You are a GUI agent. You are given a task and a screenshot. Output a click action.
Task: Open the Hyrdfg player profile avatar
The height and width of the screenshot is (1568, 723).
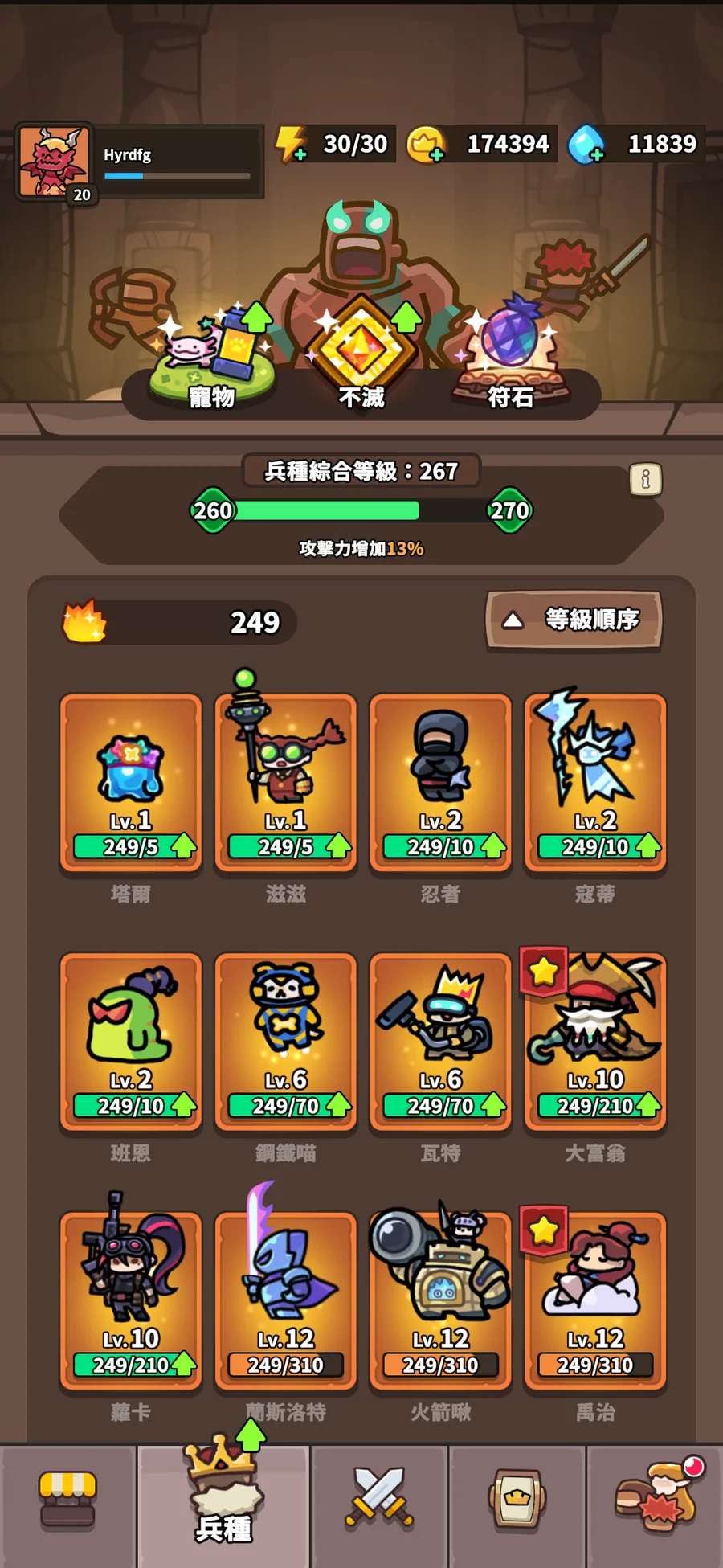click(x=54, y=162)
